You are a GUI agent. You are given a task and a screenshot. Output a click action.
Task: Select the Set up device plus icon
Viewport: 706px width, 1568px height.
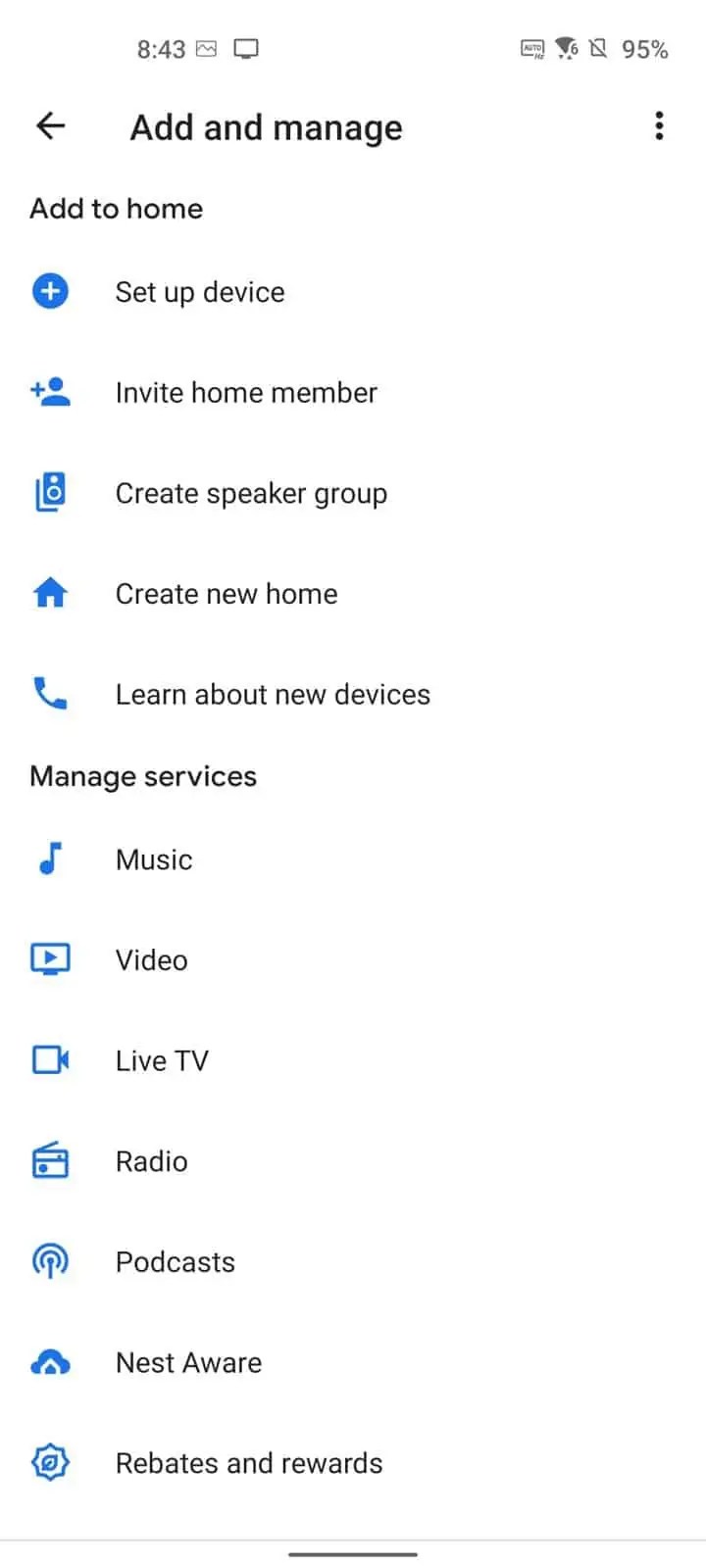pos(50,291)
